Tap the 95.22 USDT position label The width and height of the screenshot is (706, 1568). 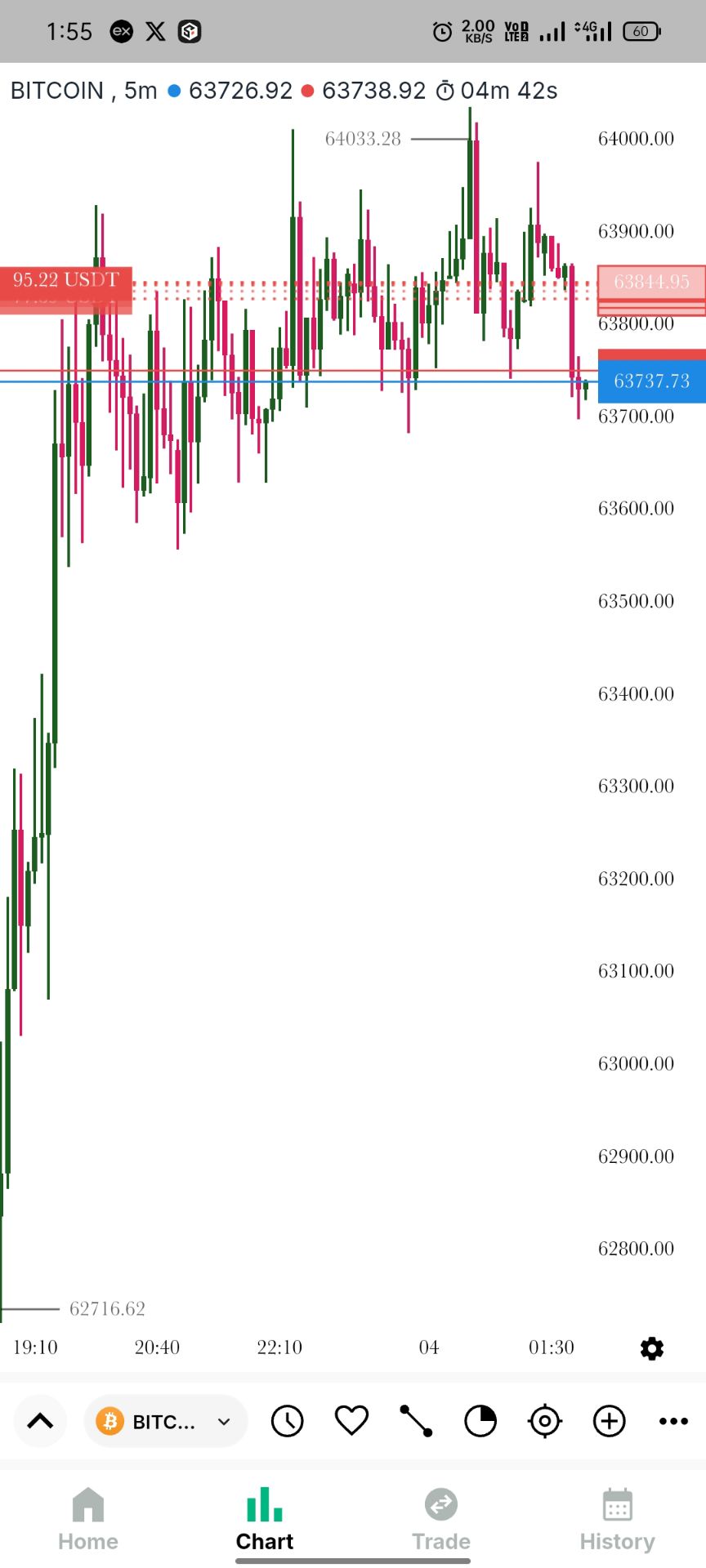[x=66, y=281]
